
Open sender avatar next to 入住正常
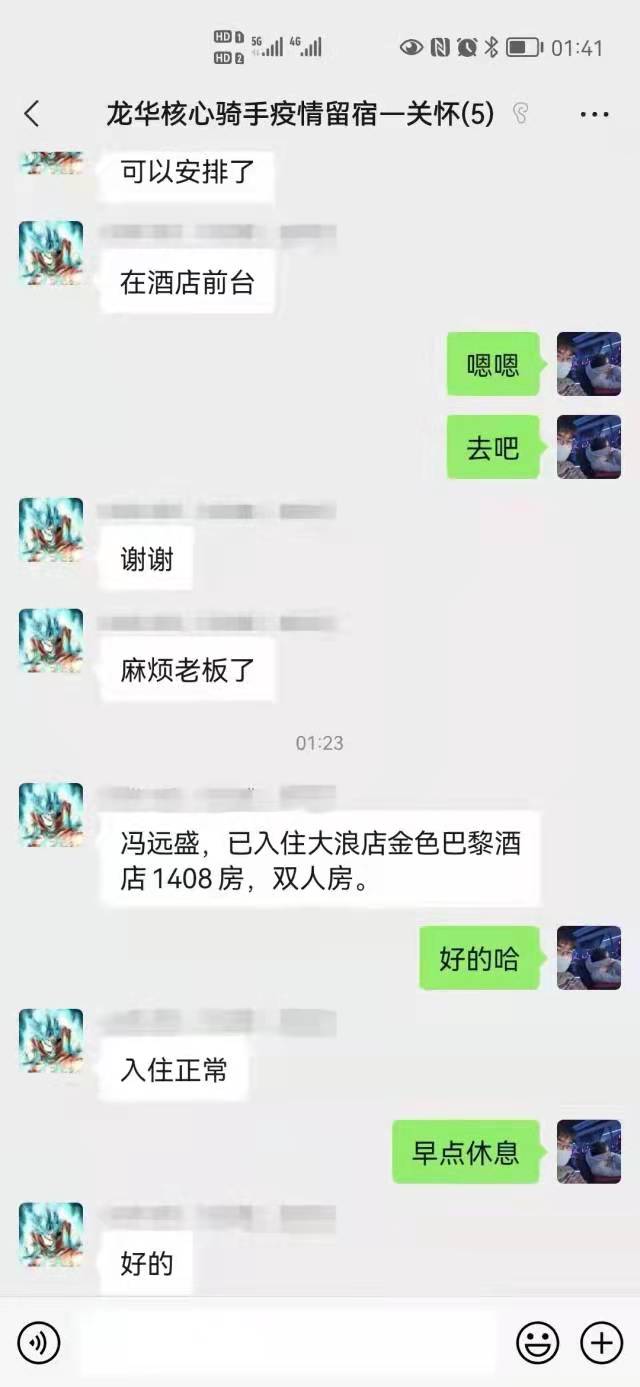(x=51, y=1041)
